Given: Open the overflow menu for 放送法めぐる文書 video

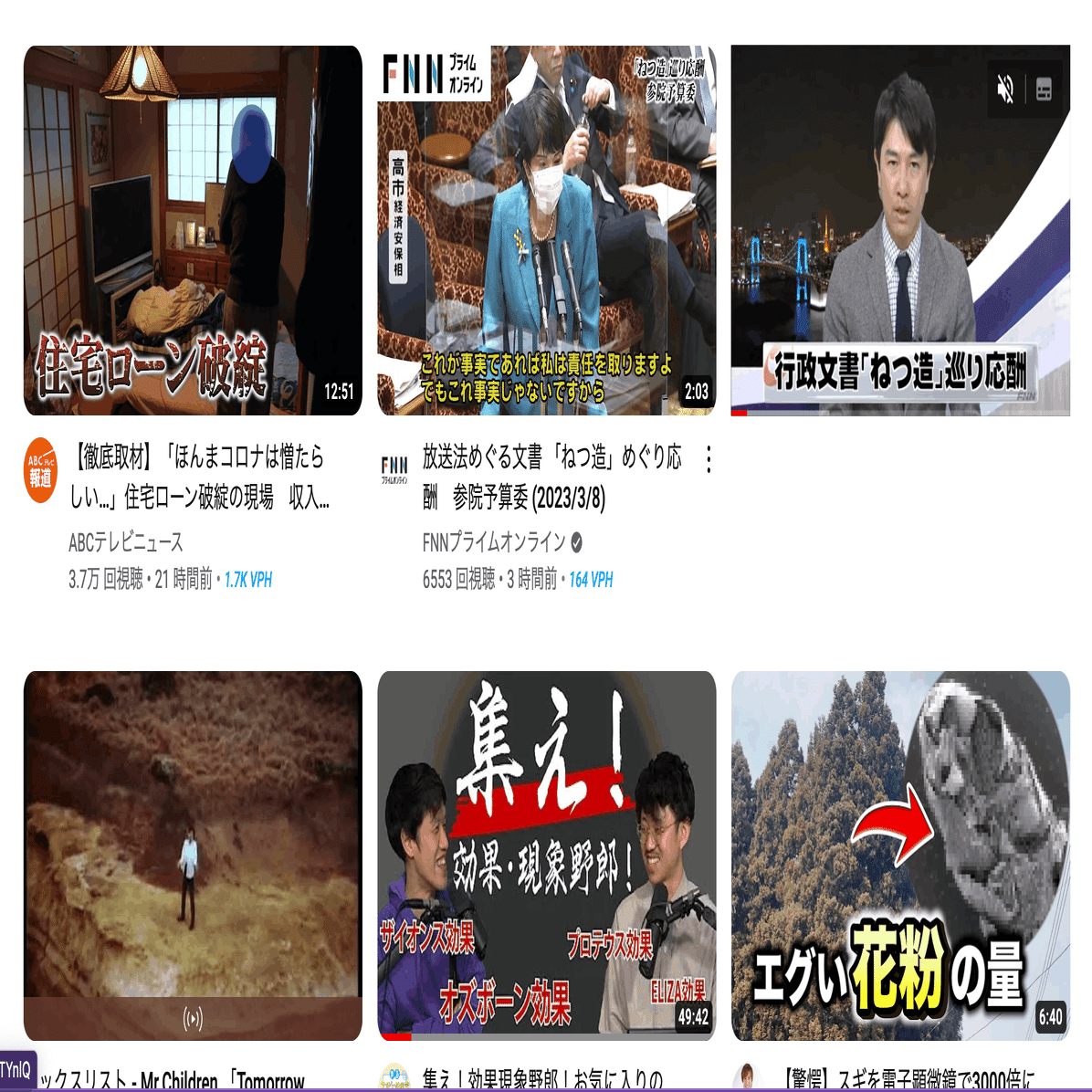Looking at the screenshot, I should click(x=709, y=459).
